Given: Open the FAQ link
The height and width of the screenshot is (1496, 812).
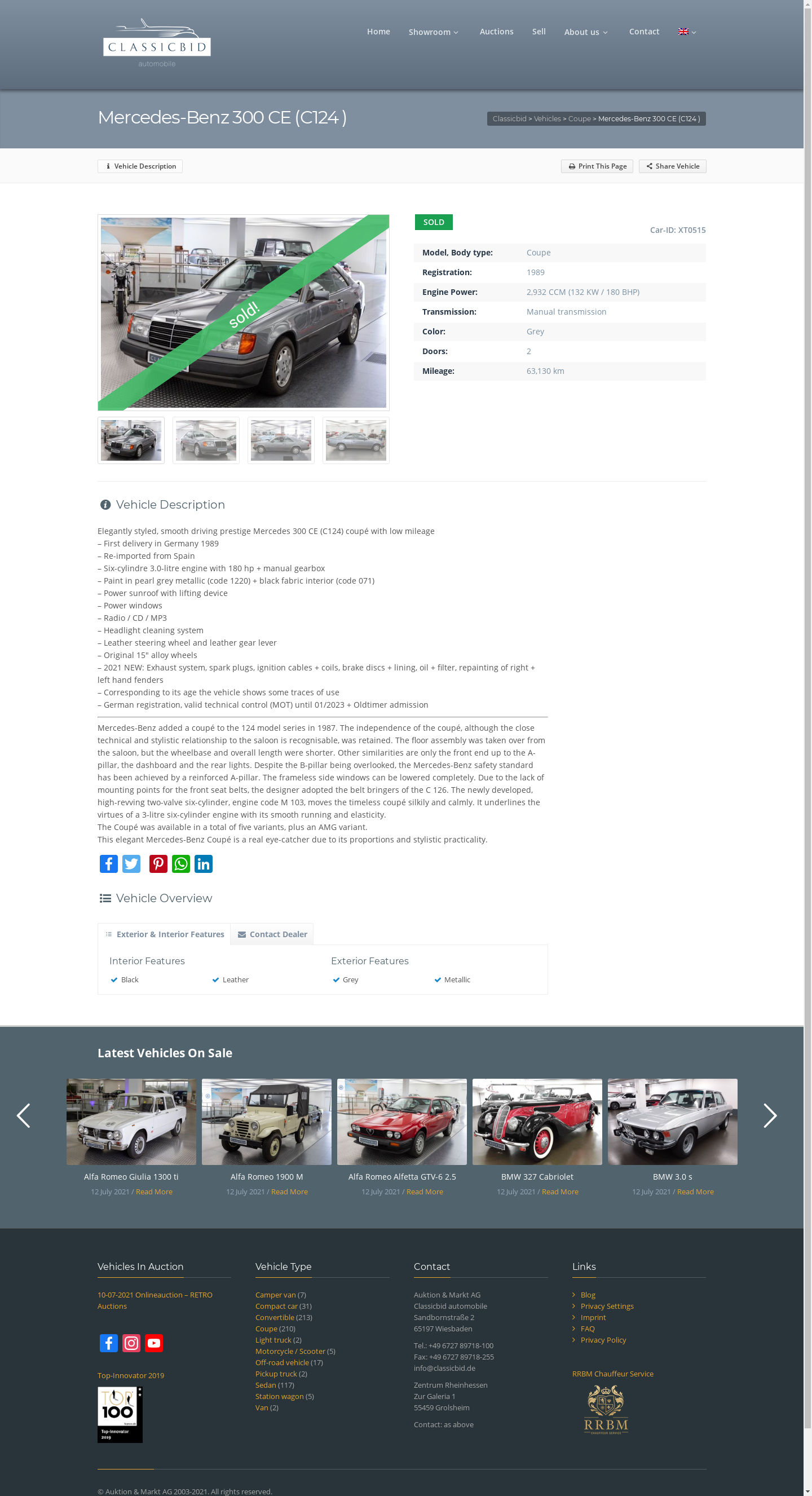Looking at the screenshot, I should point(587,1328).
